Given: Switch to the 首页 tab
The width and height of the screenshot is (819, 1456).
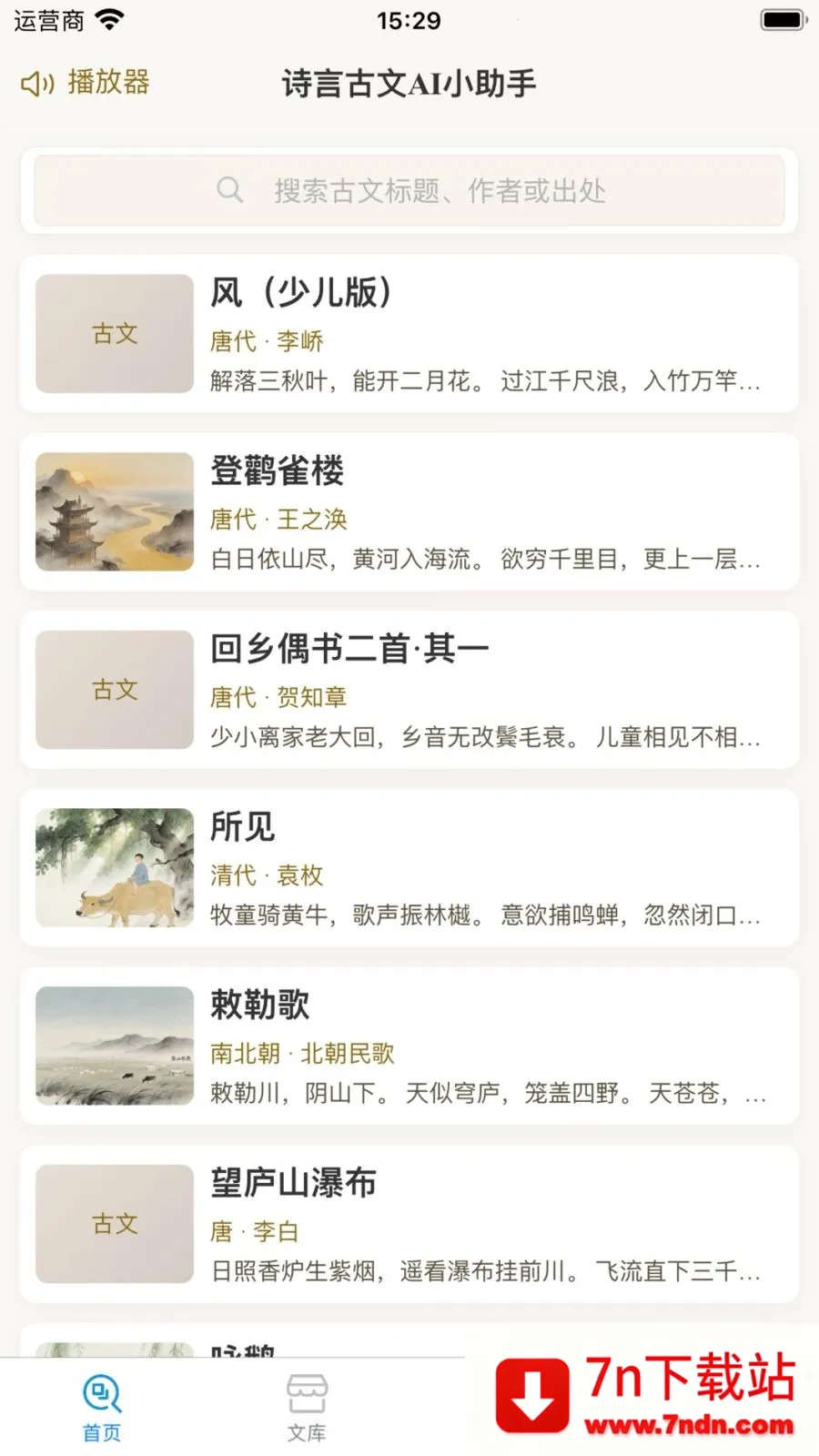Looking at the screenshot, I should point(100,1406).
